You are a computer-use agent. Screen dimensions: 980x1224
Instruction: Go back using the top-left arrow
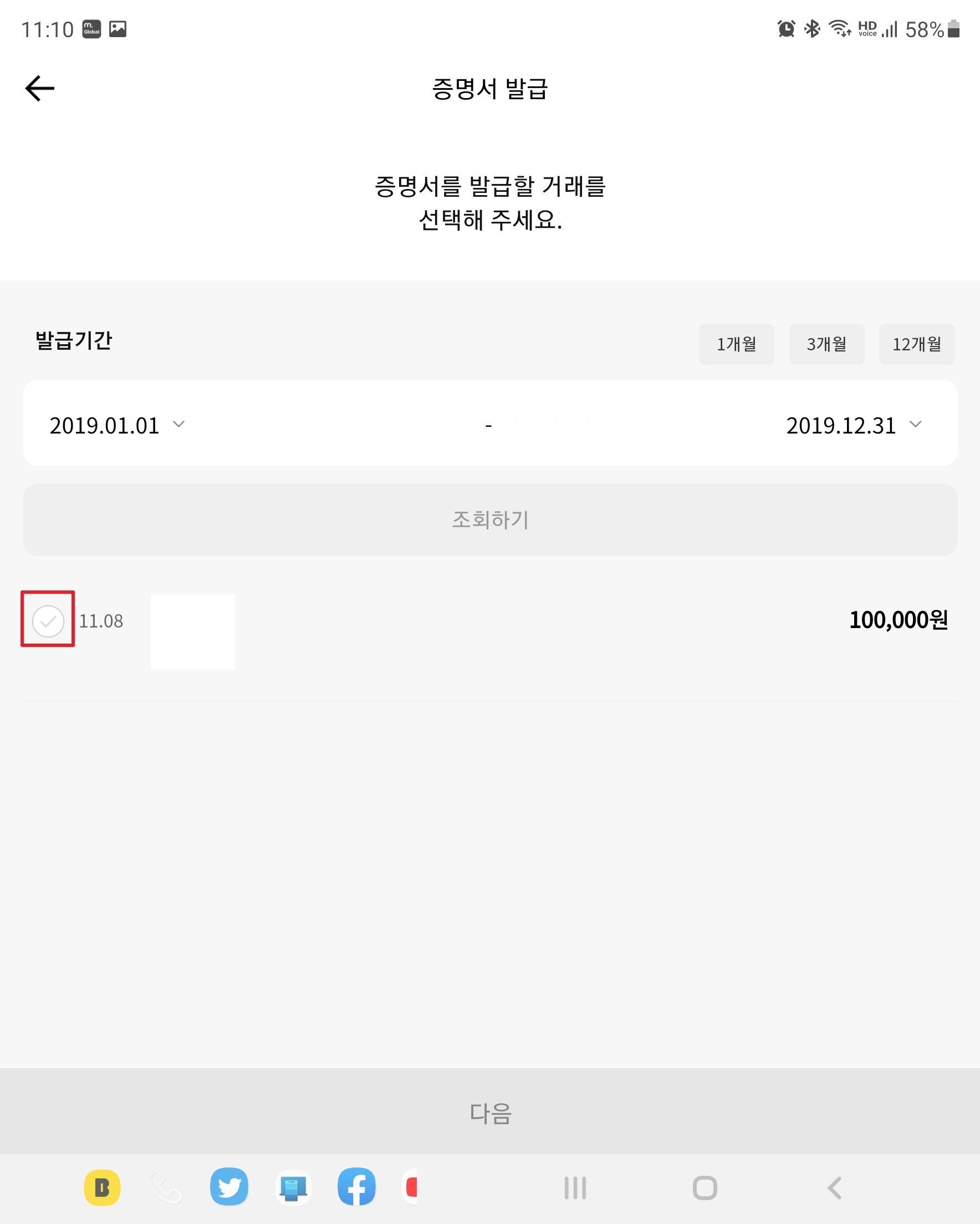click(x=40, y=89)
